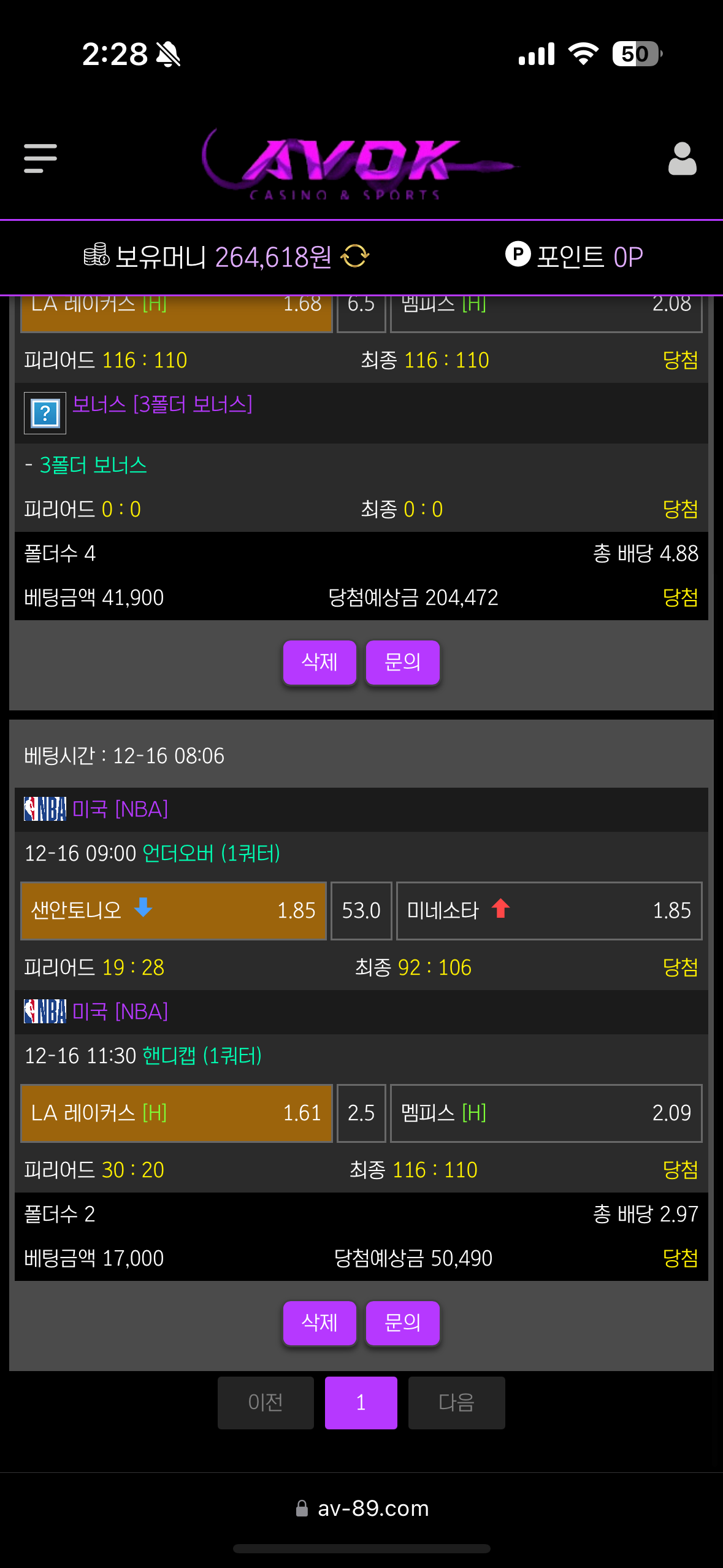723x1568 pixels.
Task: Go to the 이전 page
Action: coord(266,1402)
